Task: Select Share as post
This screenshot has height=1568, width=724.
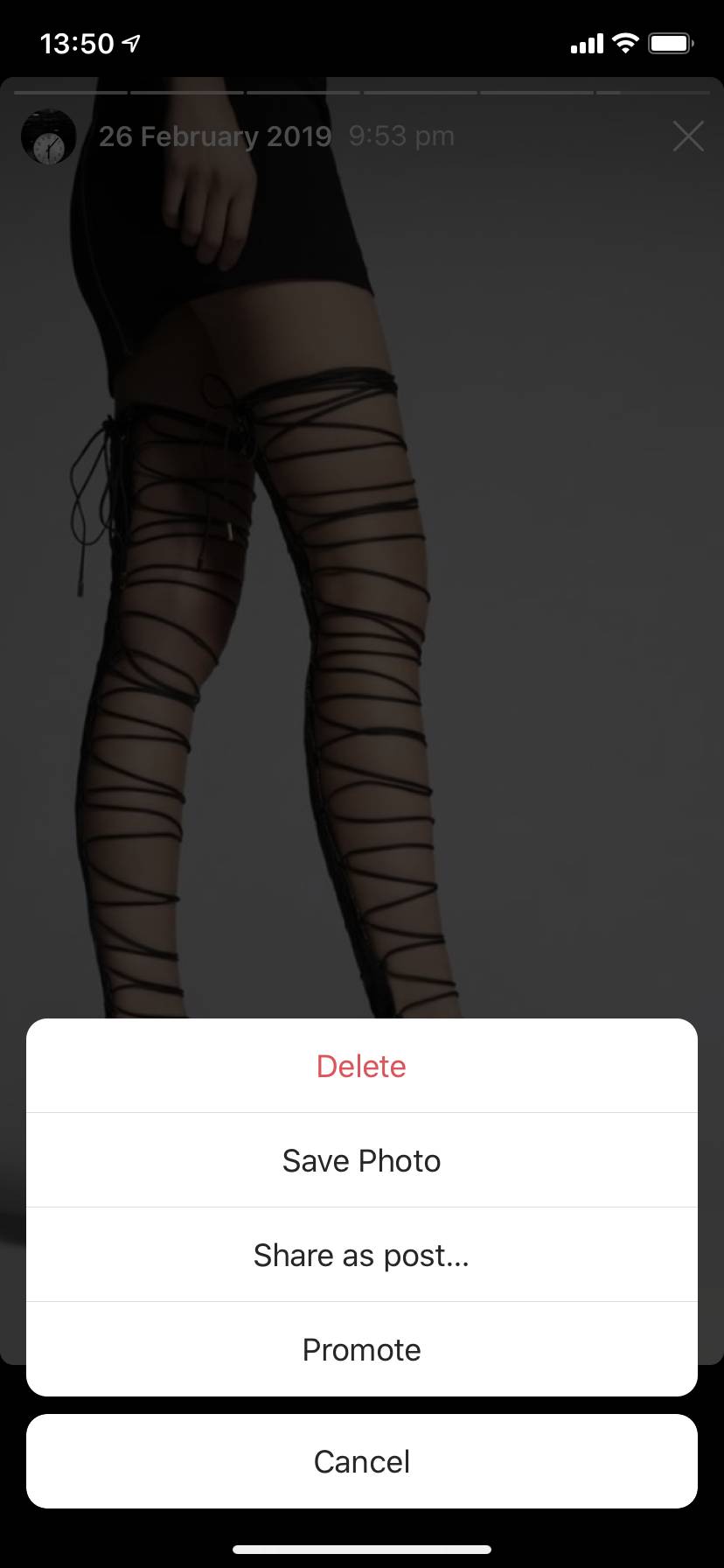Action: [x=362, y=1255]
